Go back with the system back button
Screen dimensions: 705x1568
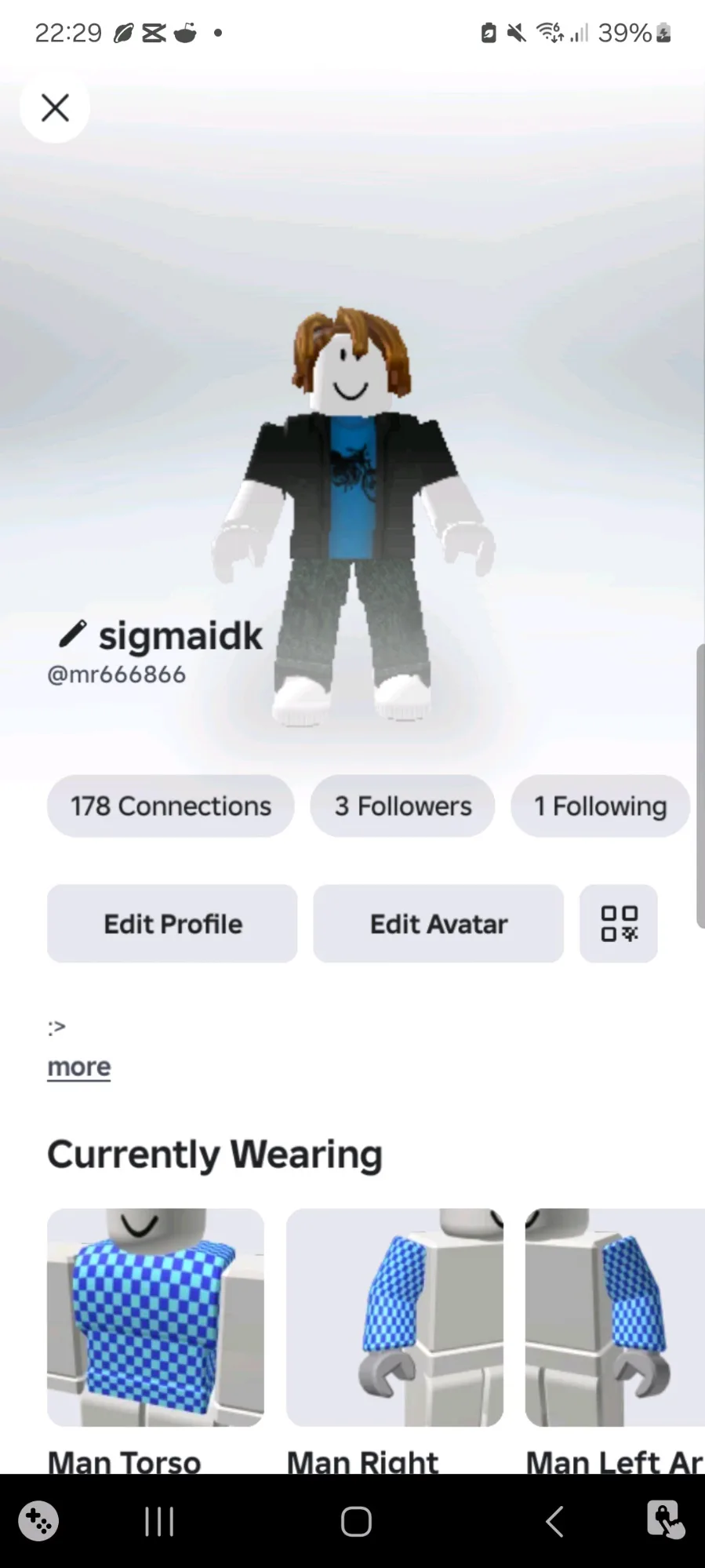click(x=554, y=1522)
